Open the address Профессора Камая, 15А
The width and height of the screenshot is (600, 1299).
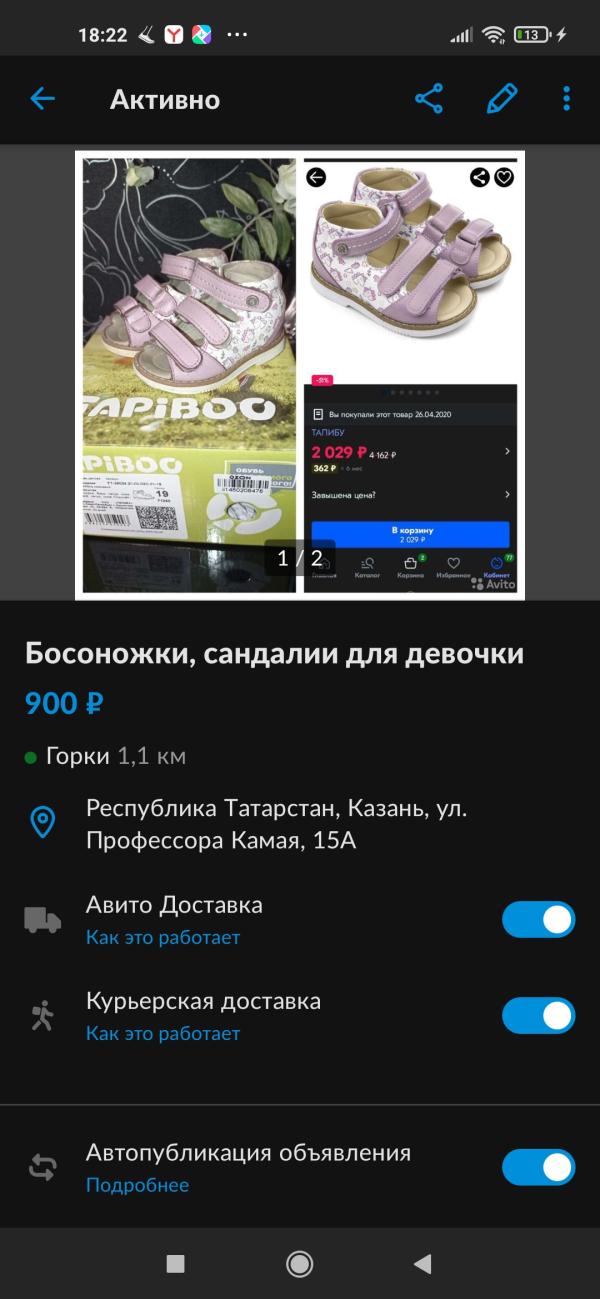pyautogui.click(x=276, y=824)
